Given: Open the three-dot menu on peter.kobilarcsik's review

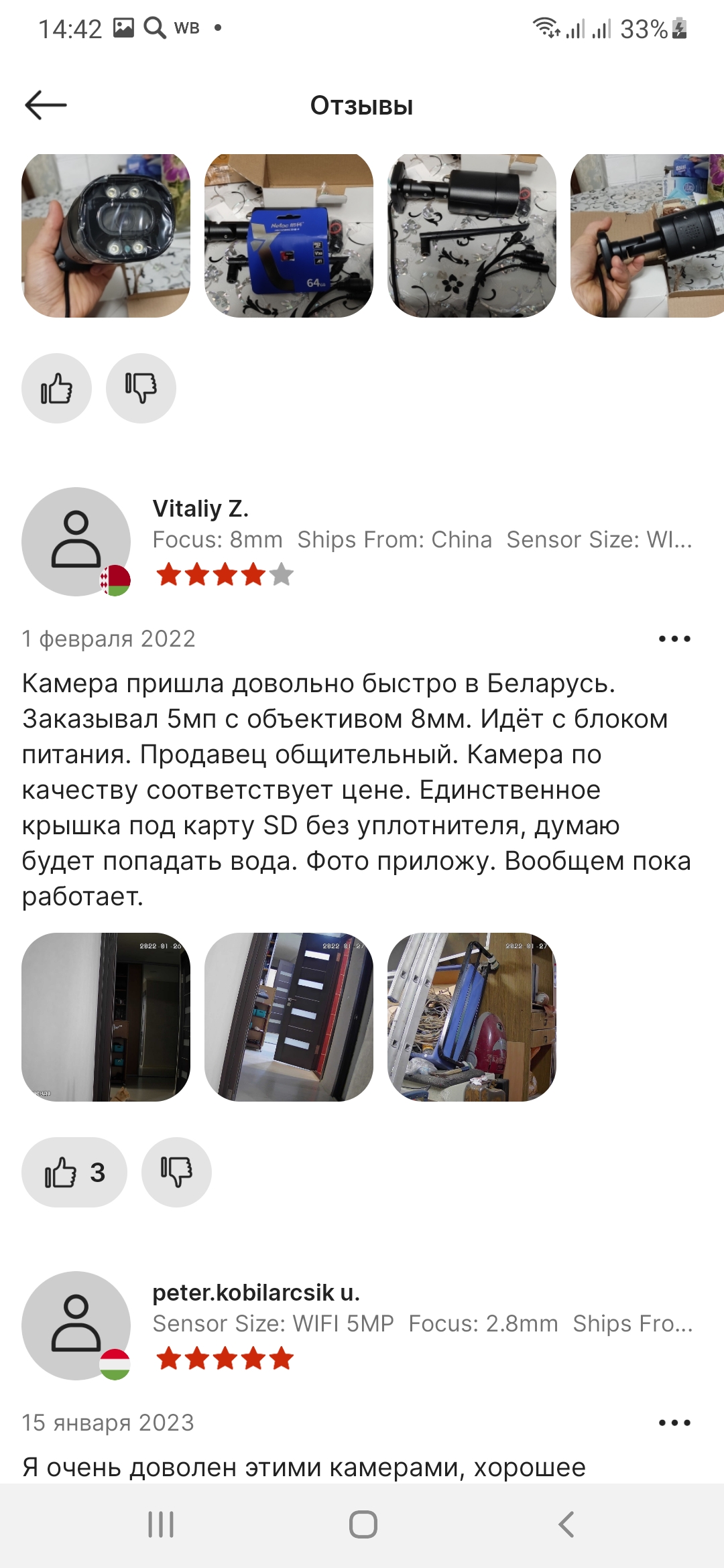Looking at the screenshot, I should coord(674,1423).
